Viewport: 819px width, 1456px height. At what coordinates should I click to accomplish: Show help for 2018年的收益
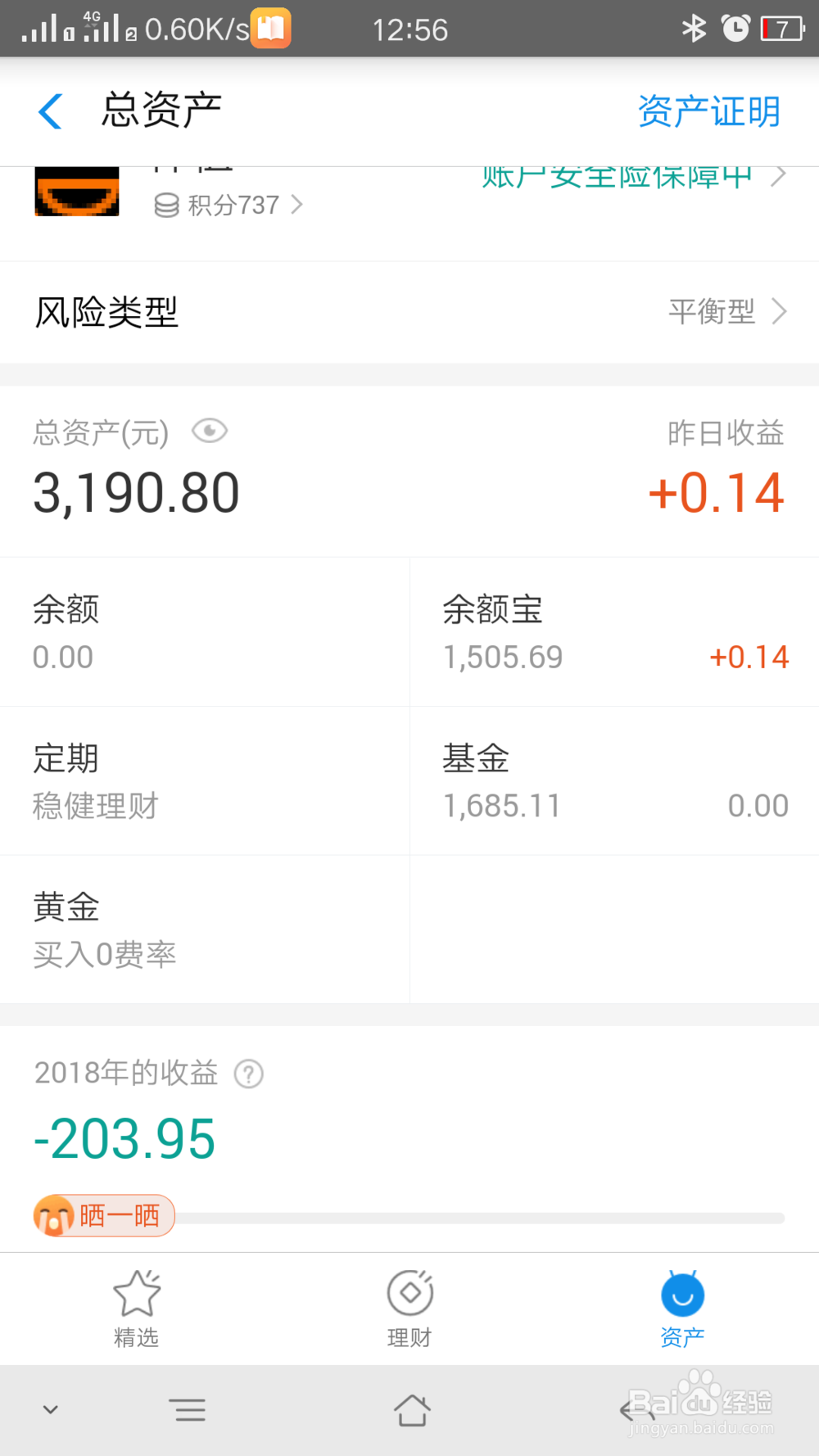coord(249,1074)
